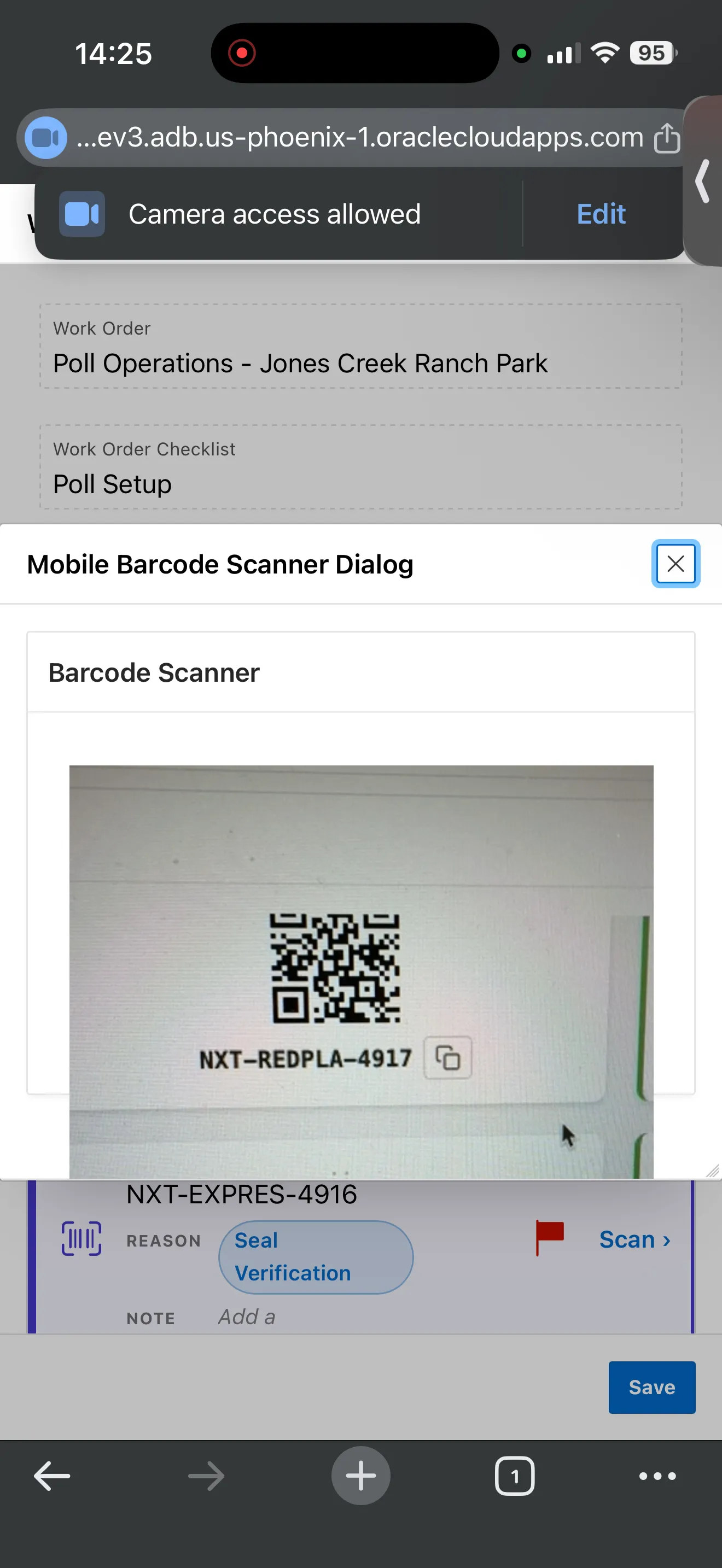Image resolution: width=722 pixels, height=1568 pixels.
Task: Open the browser more options menu
Action: (657, 1476)
